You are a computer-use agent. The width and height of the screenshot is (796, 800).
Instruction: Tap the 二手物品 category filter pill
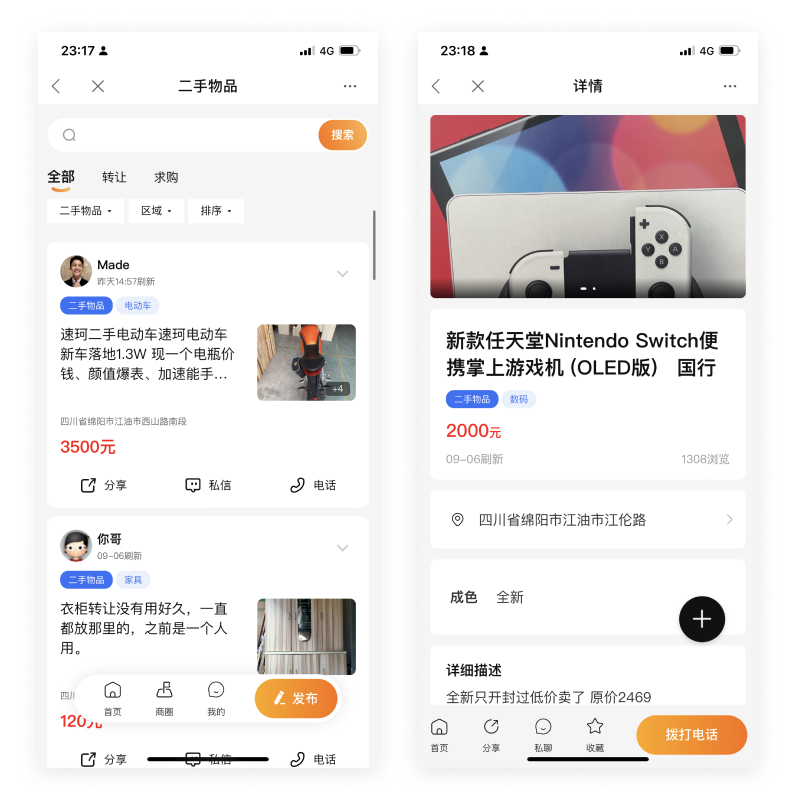tap(86, 211)
